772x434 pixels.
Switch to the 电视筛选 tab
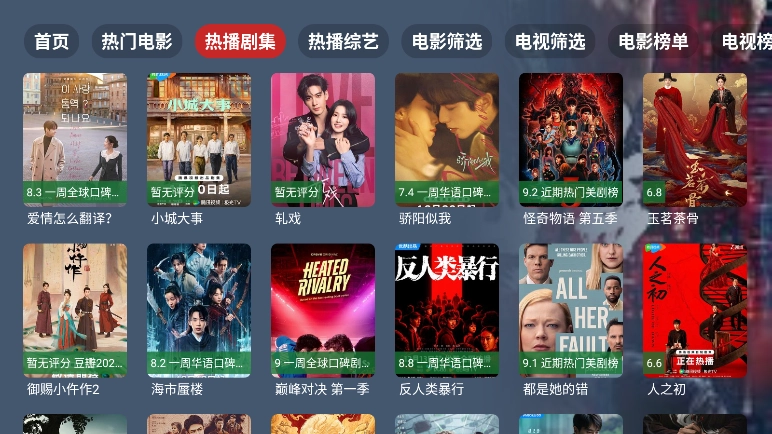pyautogui.click(x=549, y=42)
